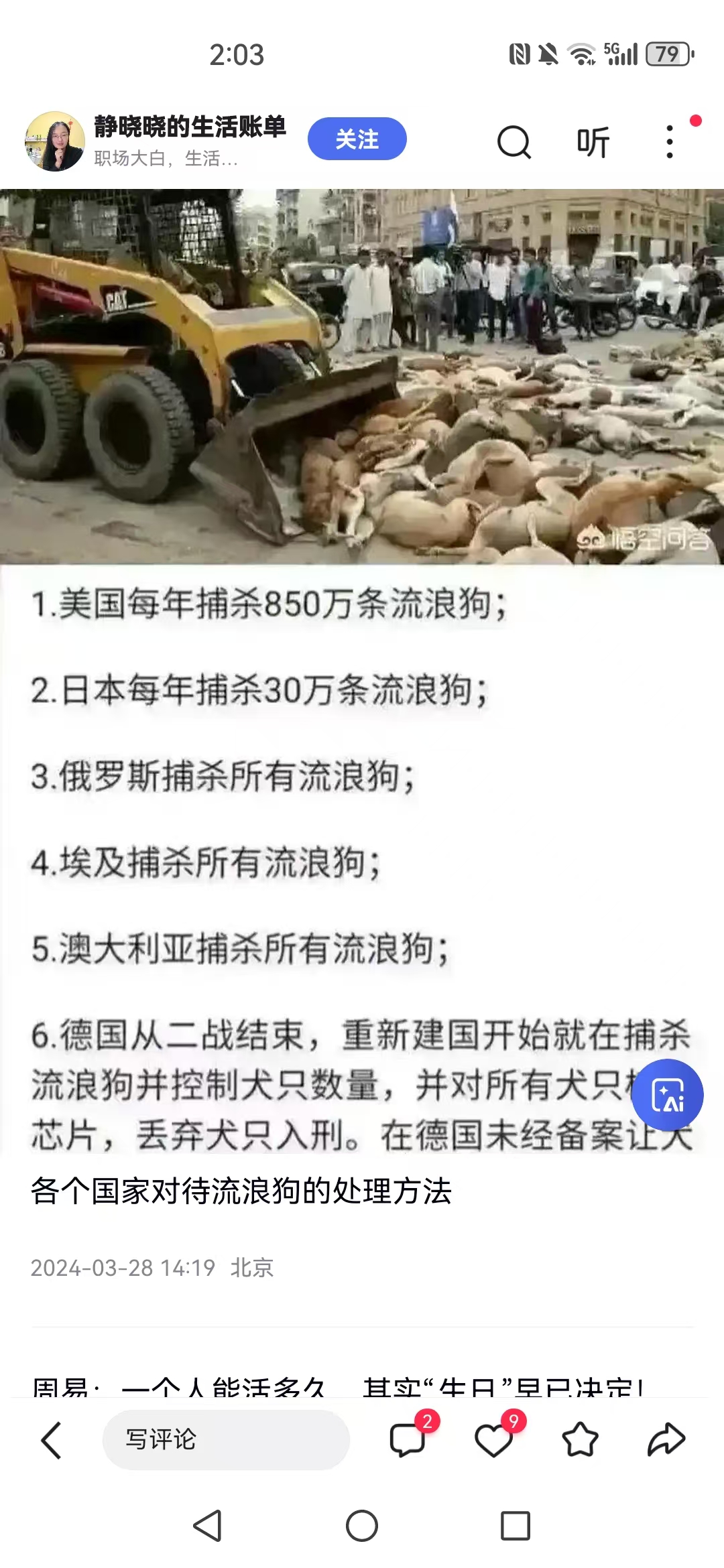The image size is (724, 1568).
Task: Open the search magnifier icon
Action: click(x=514, y=142)
